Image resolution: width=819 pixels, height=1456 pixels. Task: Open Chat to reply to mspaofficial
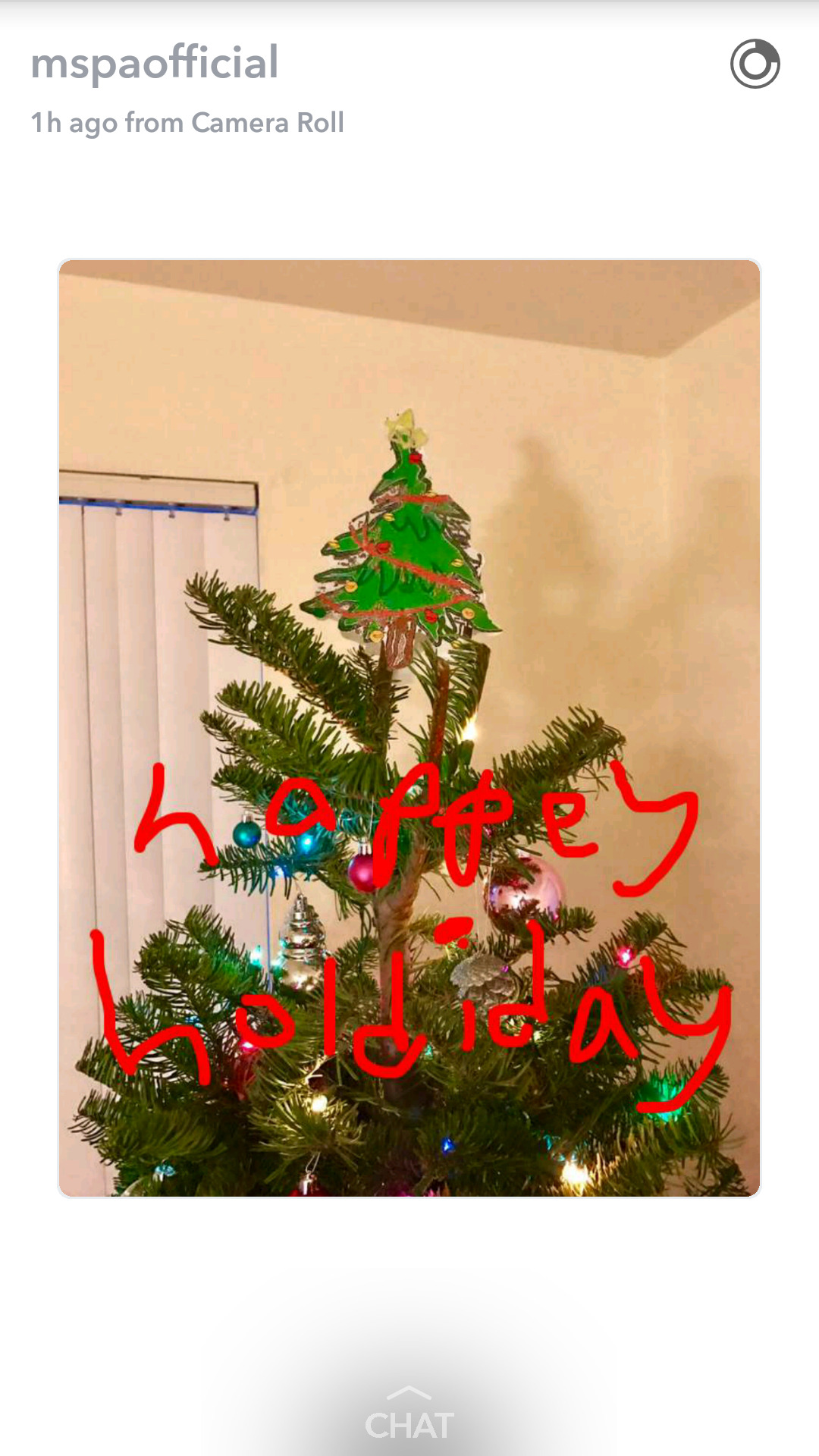pyautogui.click(x=409, y=1416)
